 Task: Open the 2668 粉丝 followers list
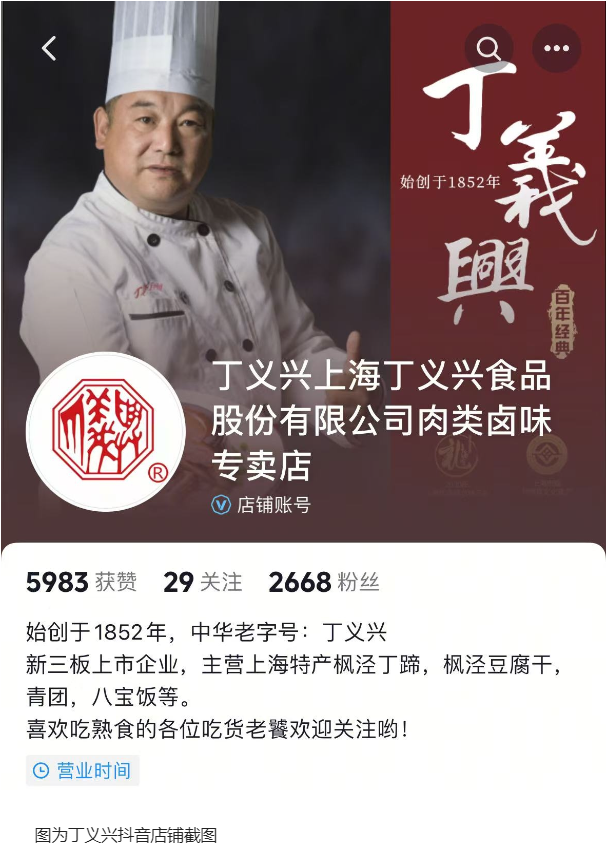click(x=324, y=582)
